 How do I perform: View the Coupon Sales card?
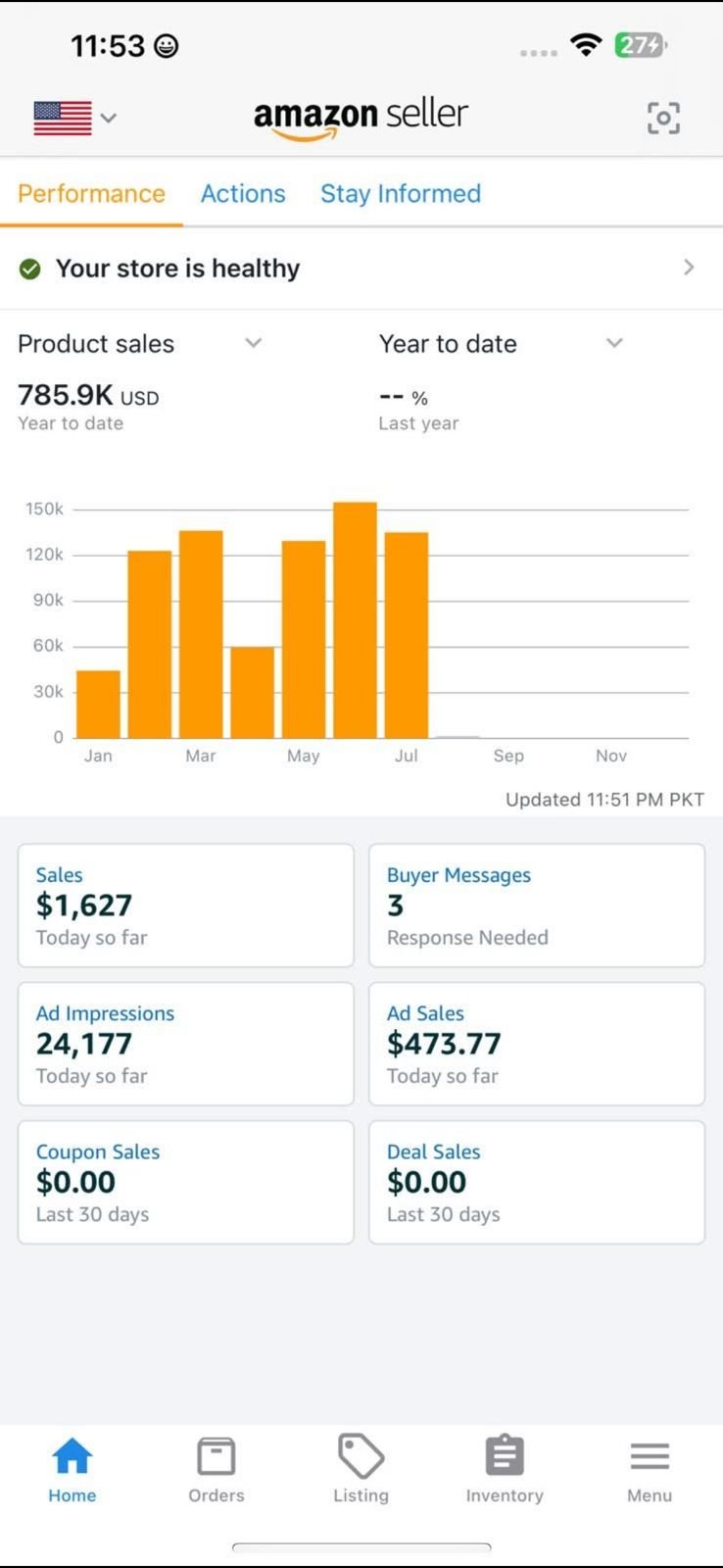pos(185,1182)
